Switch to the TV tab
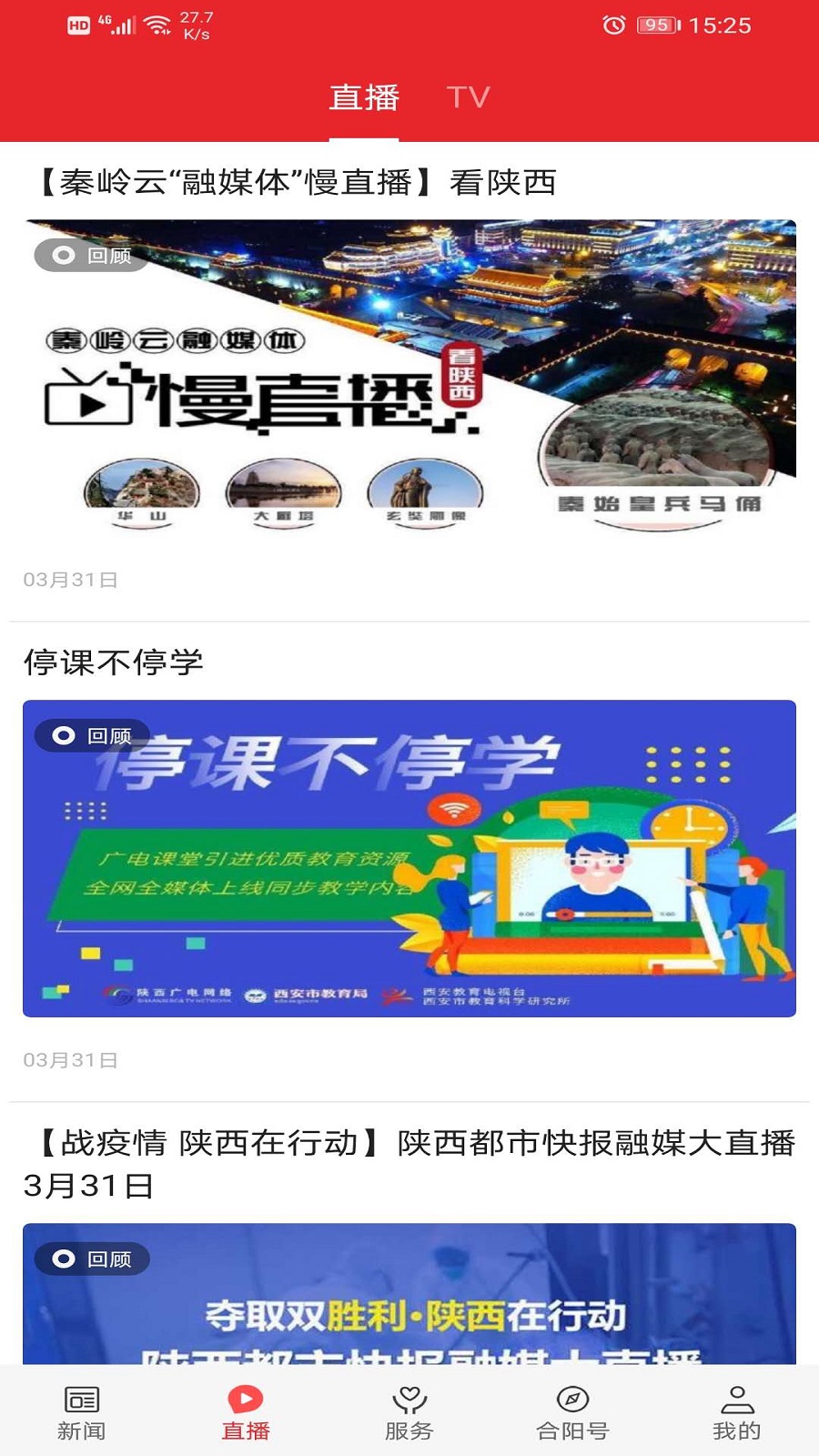 468,97
